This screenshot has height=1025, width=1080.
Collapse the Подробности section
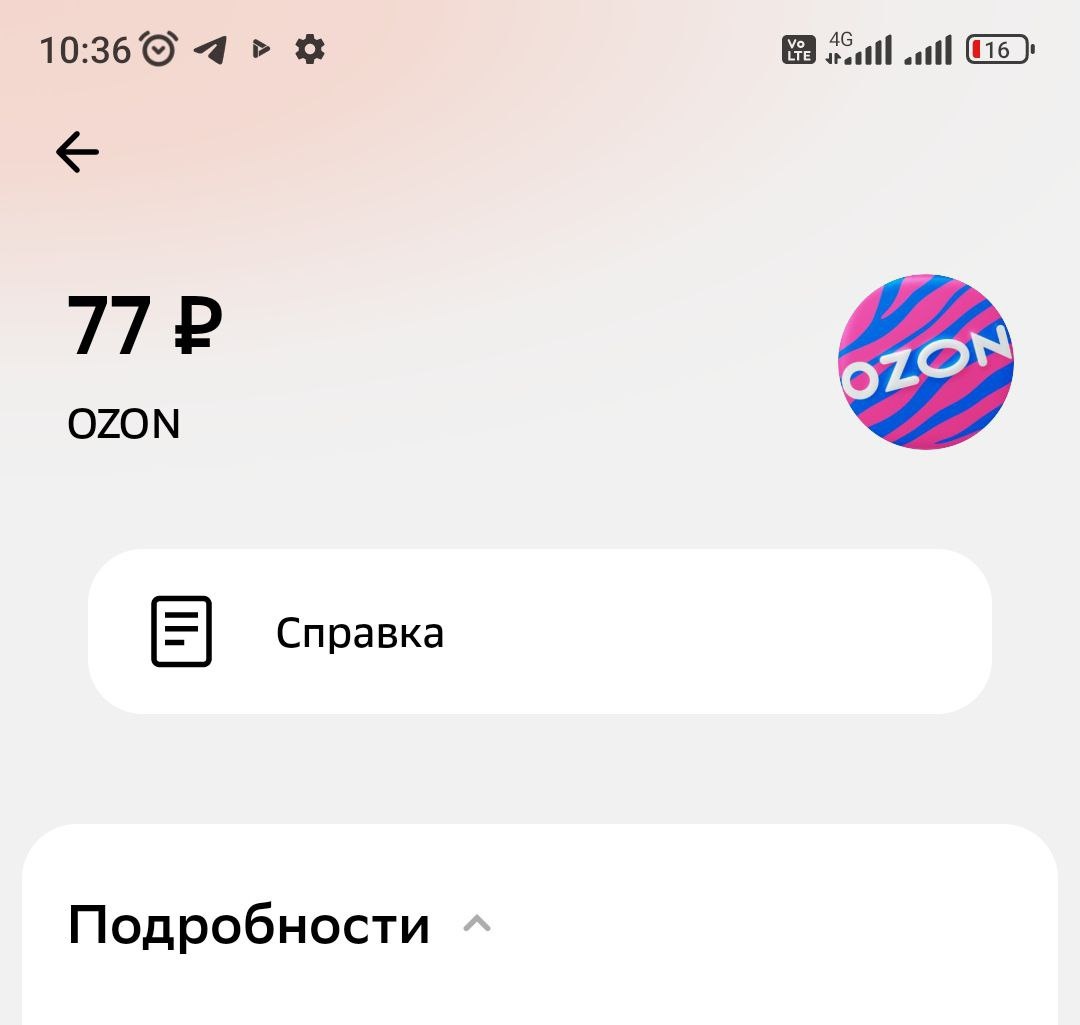[477, 924]
